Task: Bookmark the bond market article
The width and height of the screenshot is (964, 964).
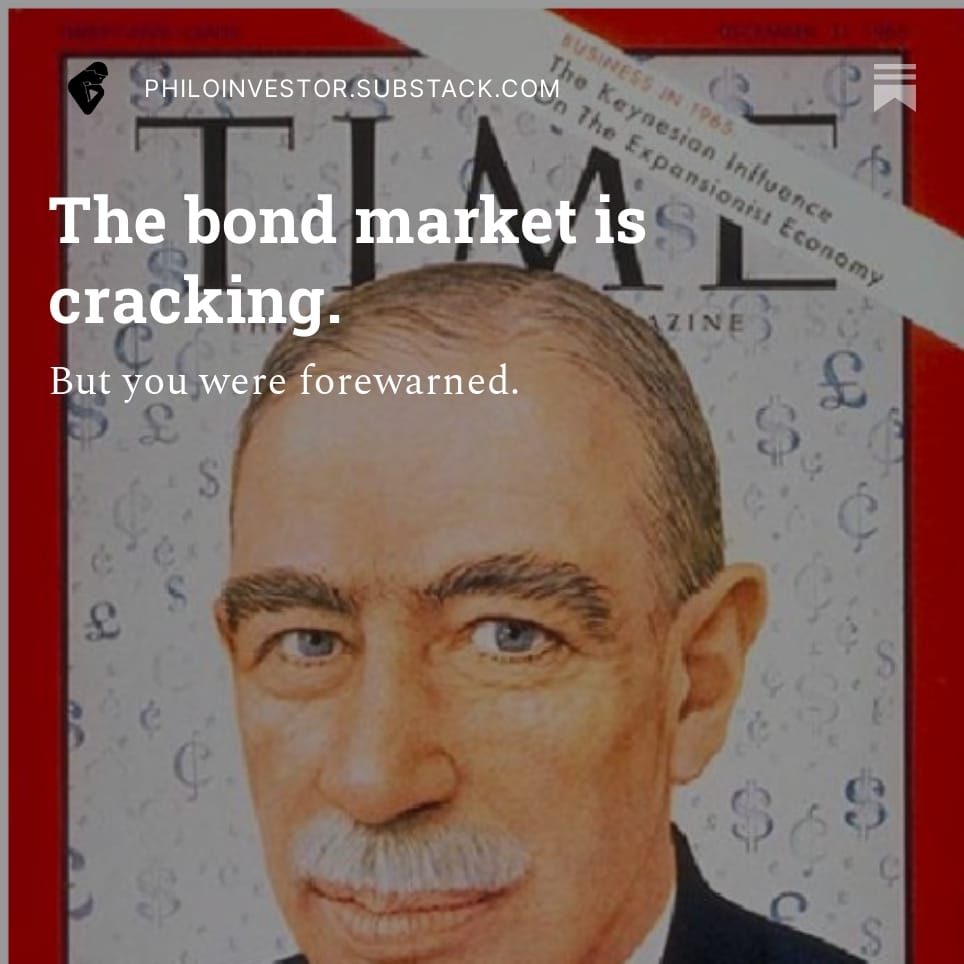Action: pos(894,87)
